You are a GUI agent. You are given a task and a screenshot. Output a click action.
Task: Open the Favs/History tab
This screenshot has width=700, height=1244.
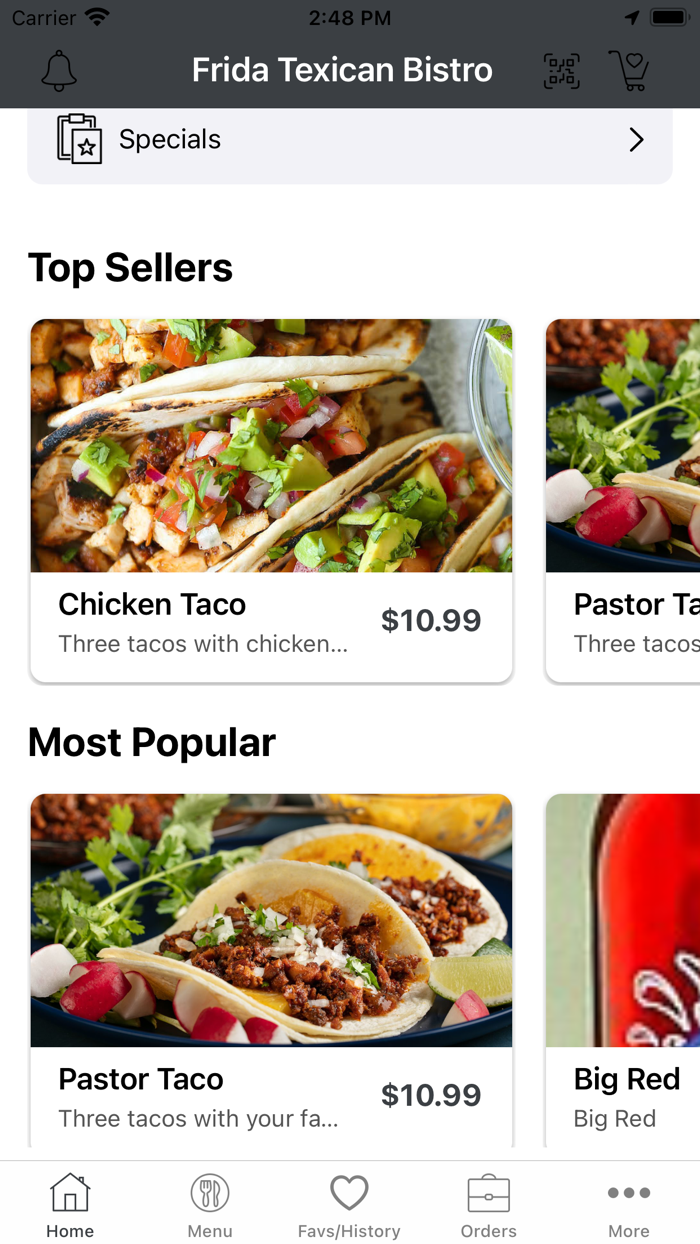point(349,1205)
